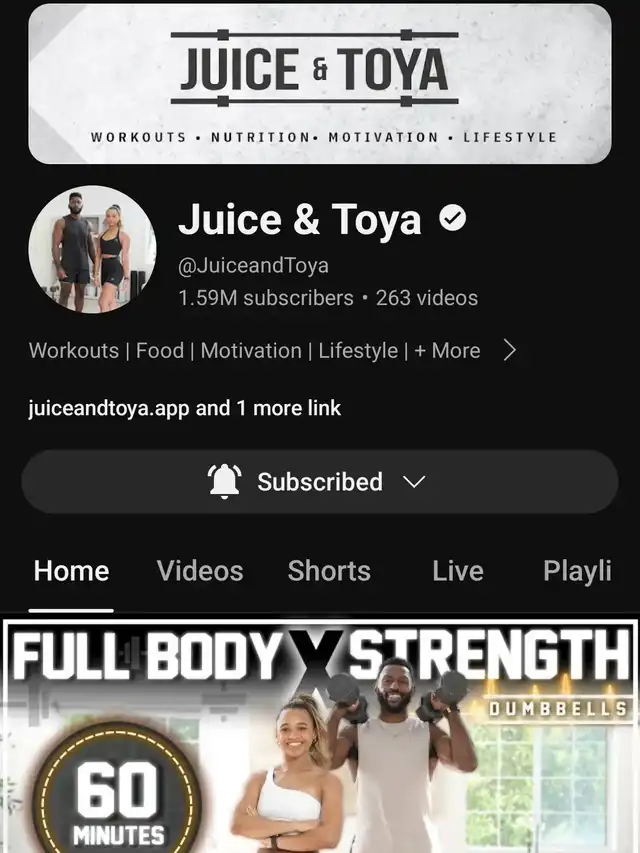Open the partially visible Playlists tab
This screenshot has width=640, height=853.
tap(577, 571)
